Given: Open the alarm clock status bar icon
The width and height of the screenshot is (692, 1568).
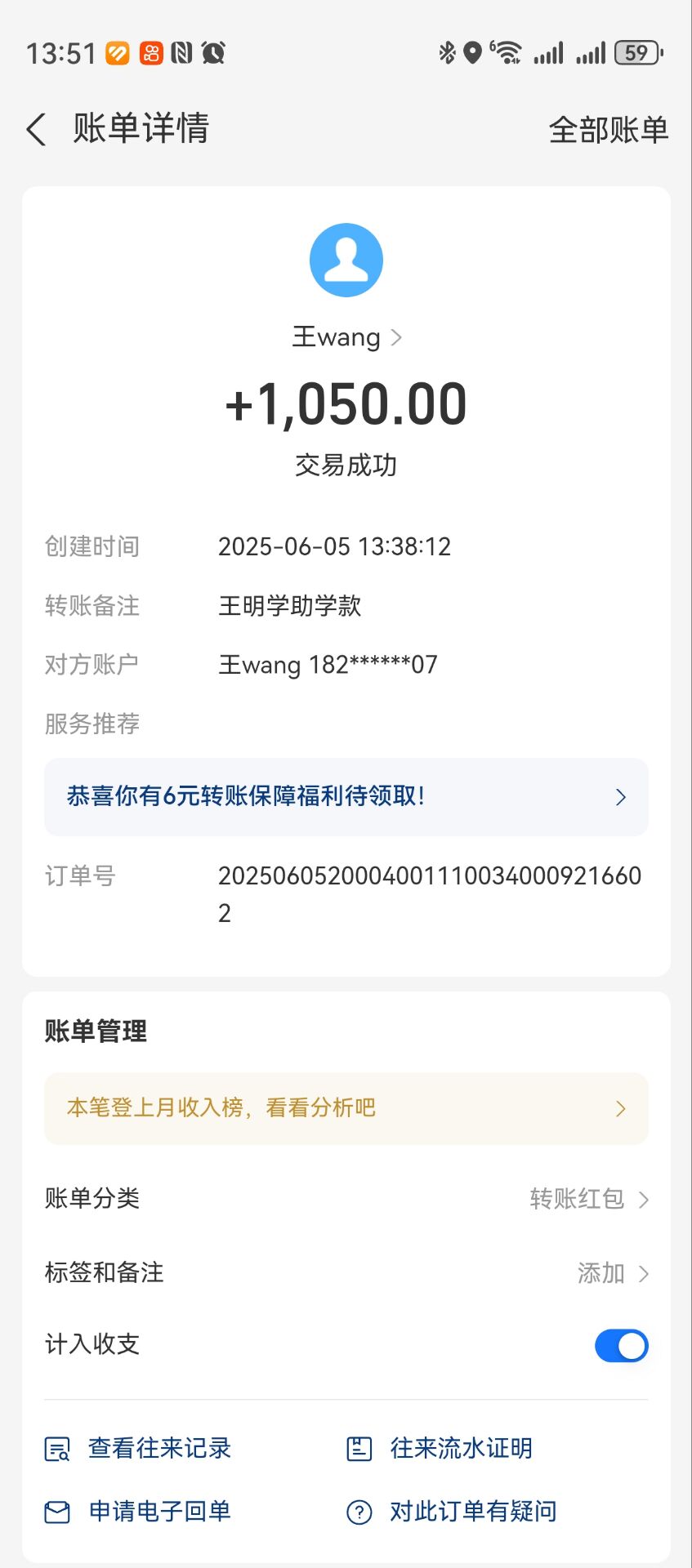Looking at the screenshot, I should (x=212, y=52).
